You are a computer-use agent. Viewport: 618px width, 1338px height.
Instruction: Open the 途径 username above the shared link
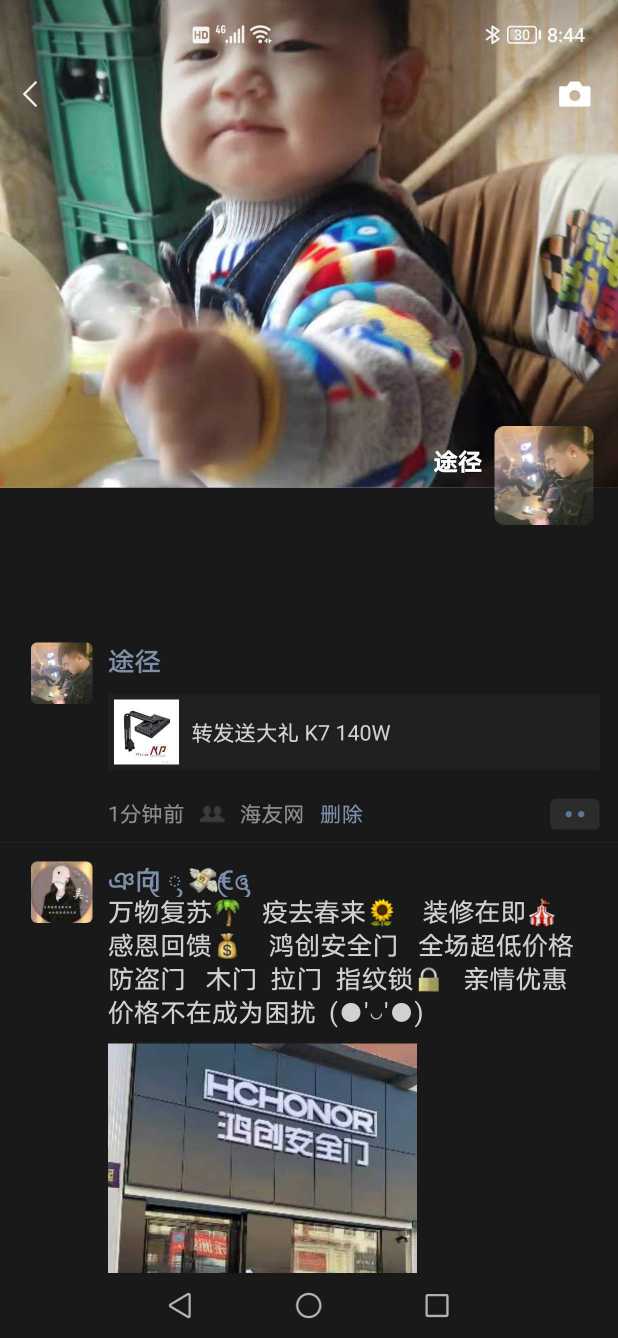coord(134,661)
